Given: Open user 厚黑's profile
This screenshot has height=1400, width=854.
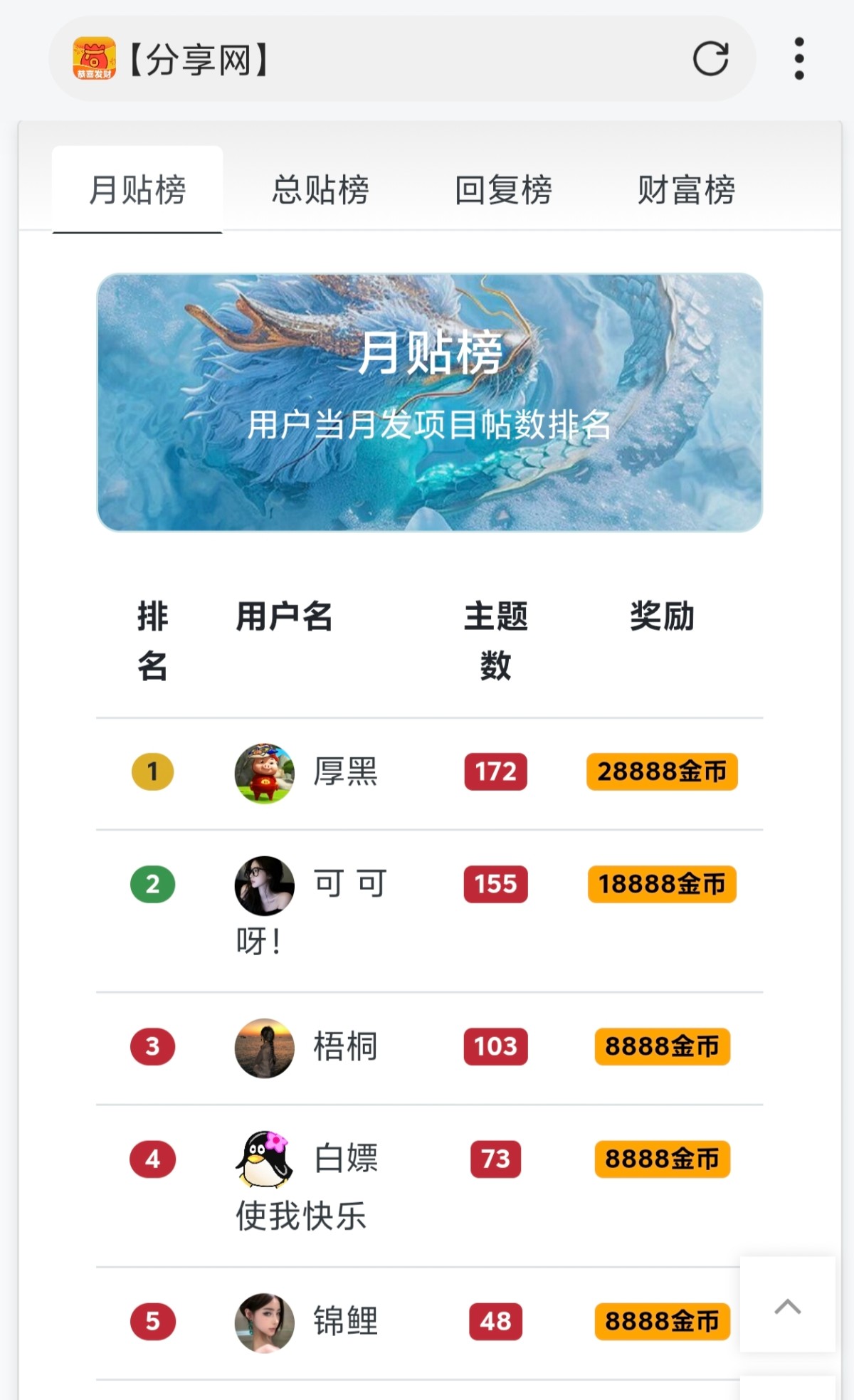Looking at the screenshot, I should coord(345,772).
